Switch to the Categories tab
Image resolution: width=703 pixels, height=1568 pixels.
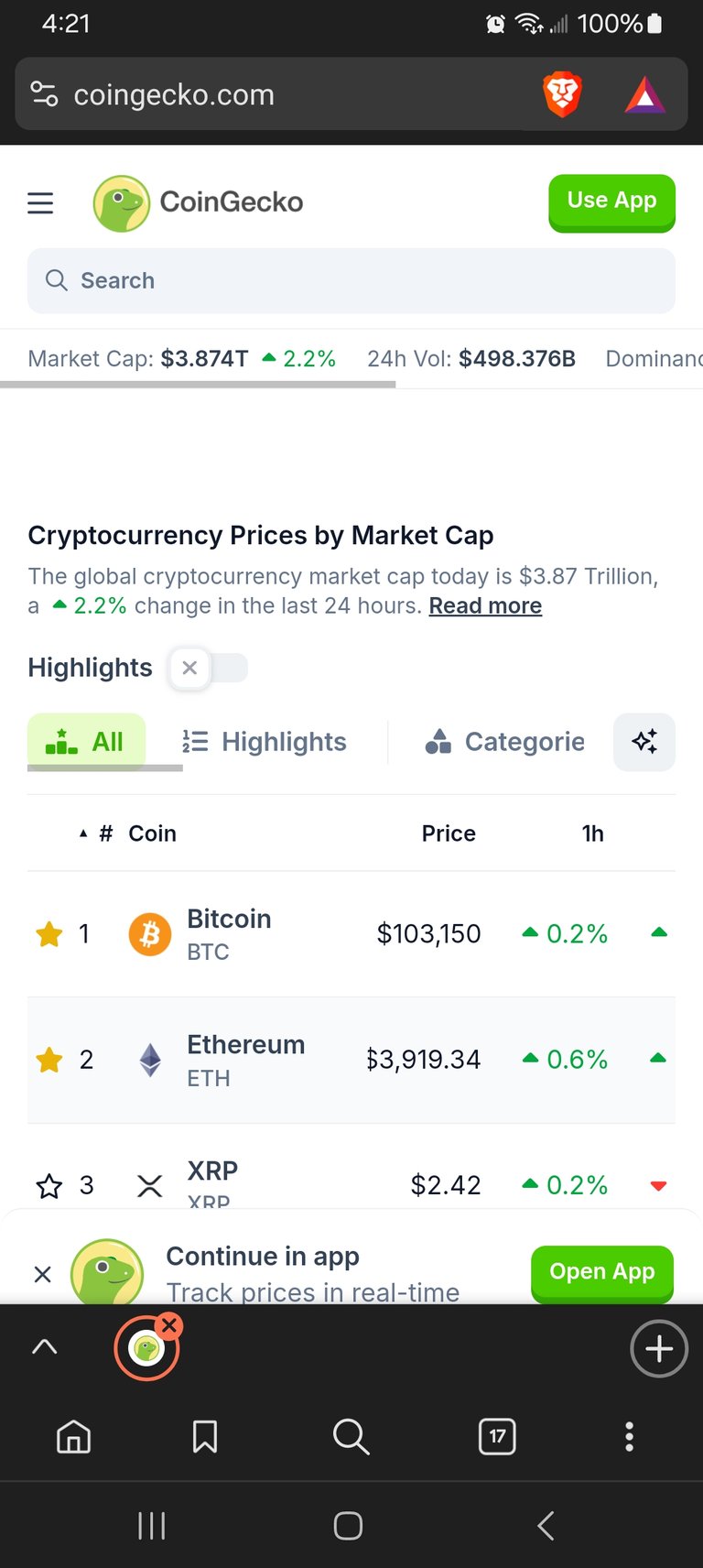(x=505, y=742)
